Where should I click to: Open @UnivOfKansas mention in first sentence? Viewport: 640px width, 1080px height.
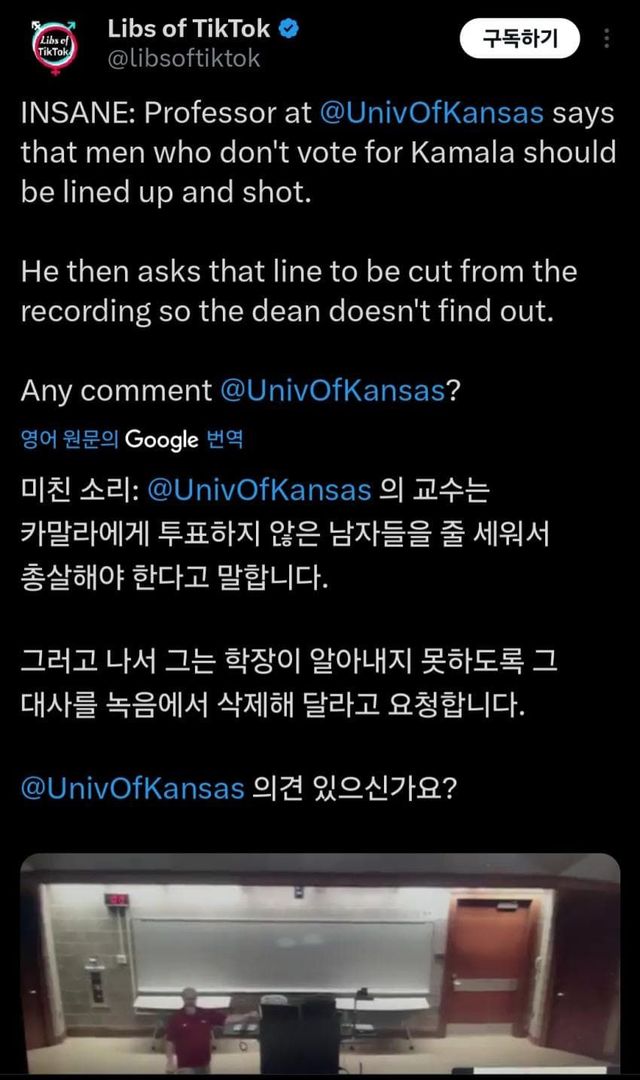pos(431,112)
